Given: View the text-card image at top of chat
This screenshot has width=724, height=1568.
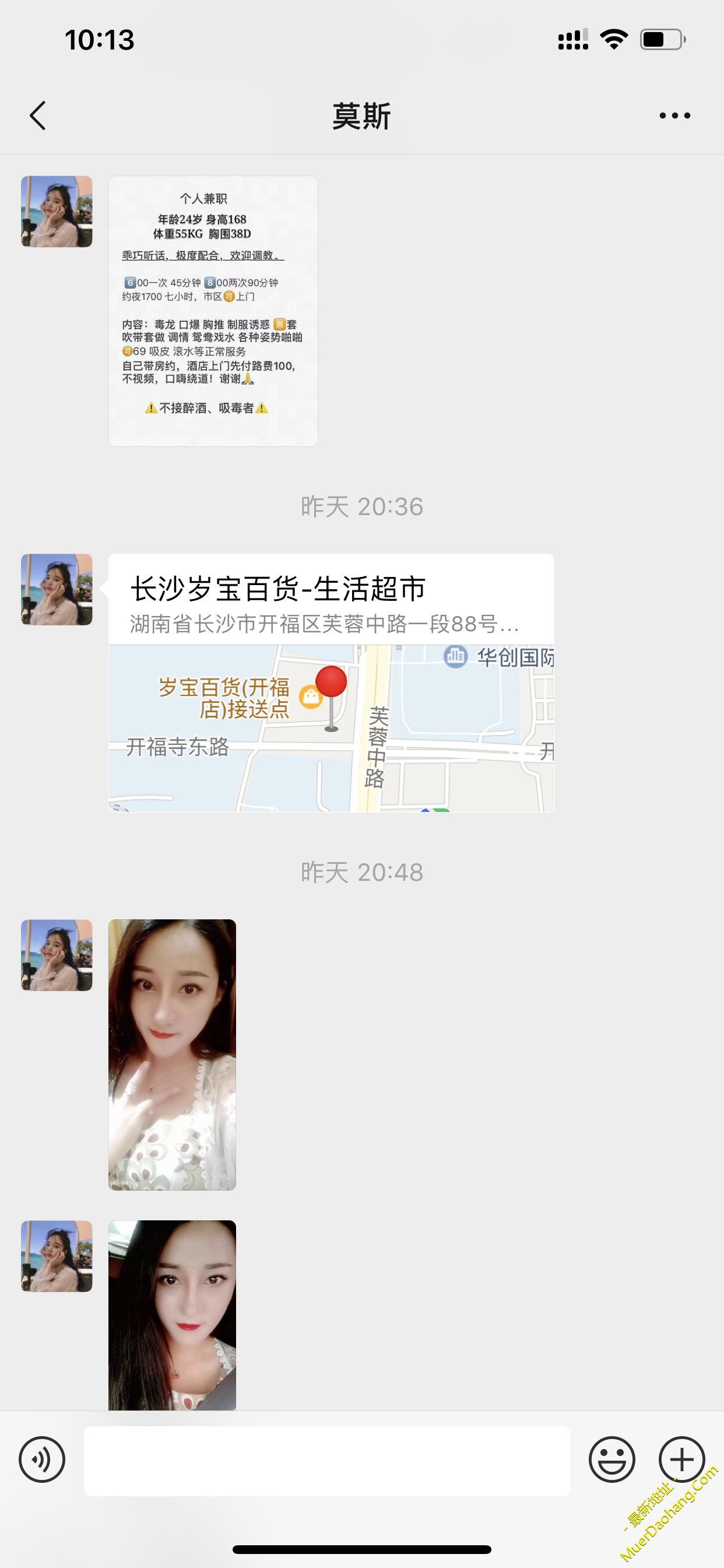Looking at the screenshot, I should pos(213,311).
